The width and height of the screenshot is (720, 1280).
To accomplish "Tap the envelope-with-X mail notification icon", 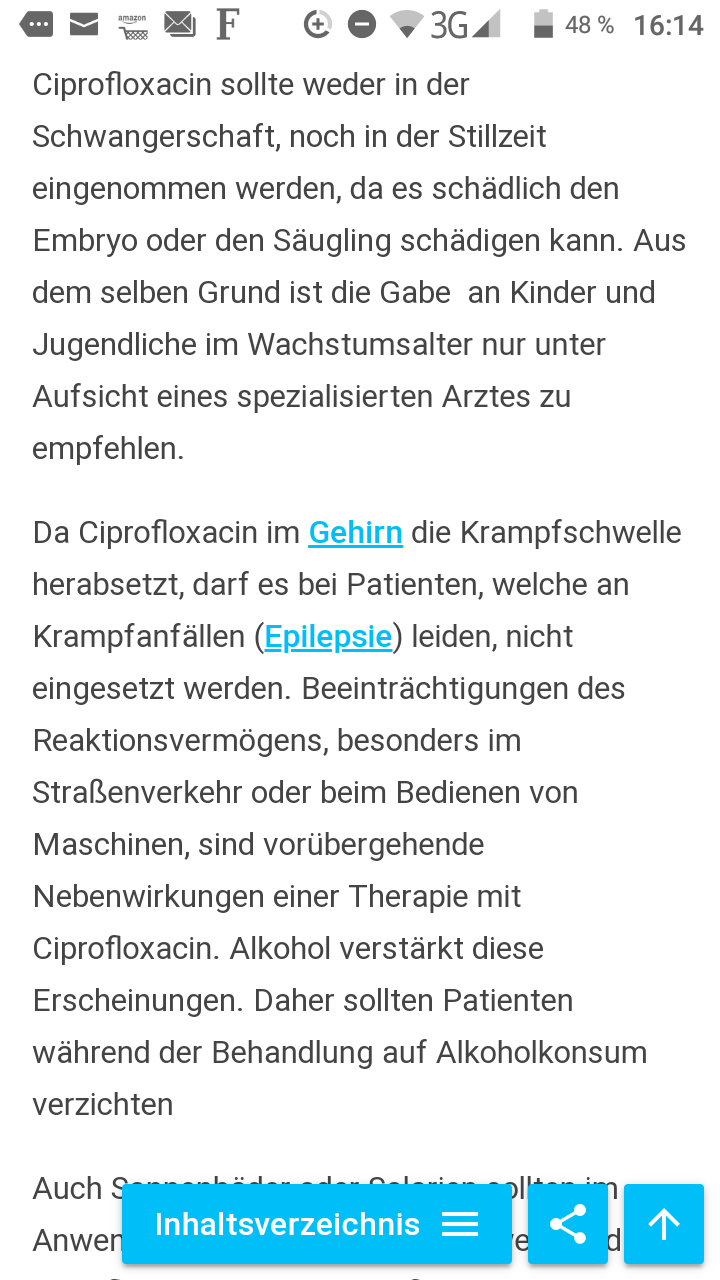I will click(x=180, y=24).
